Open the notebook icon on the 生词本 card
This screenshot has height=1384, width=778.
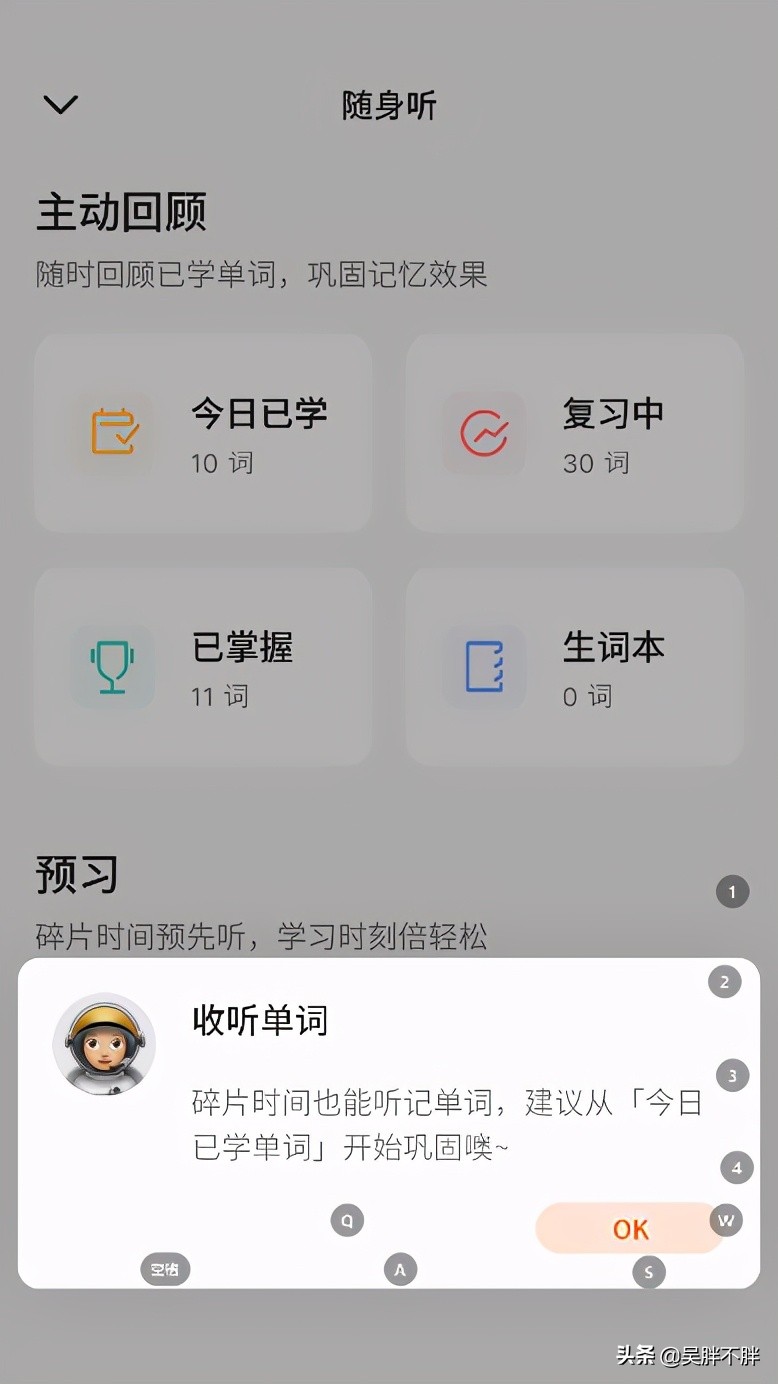pyautogui.click(x=485, y=665)
